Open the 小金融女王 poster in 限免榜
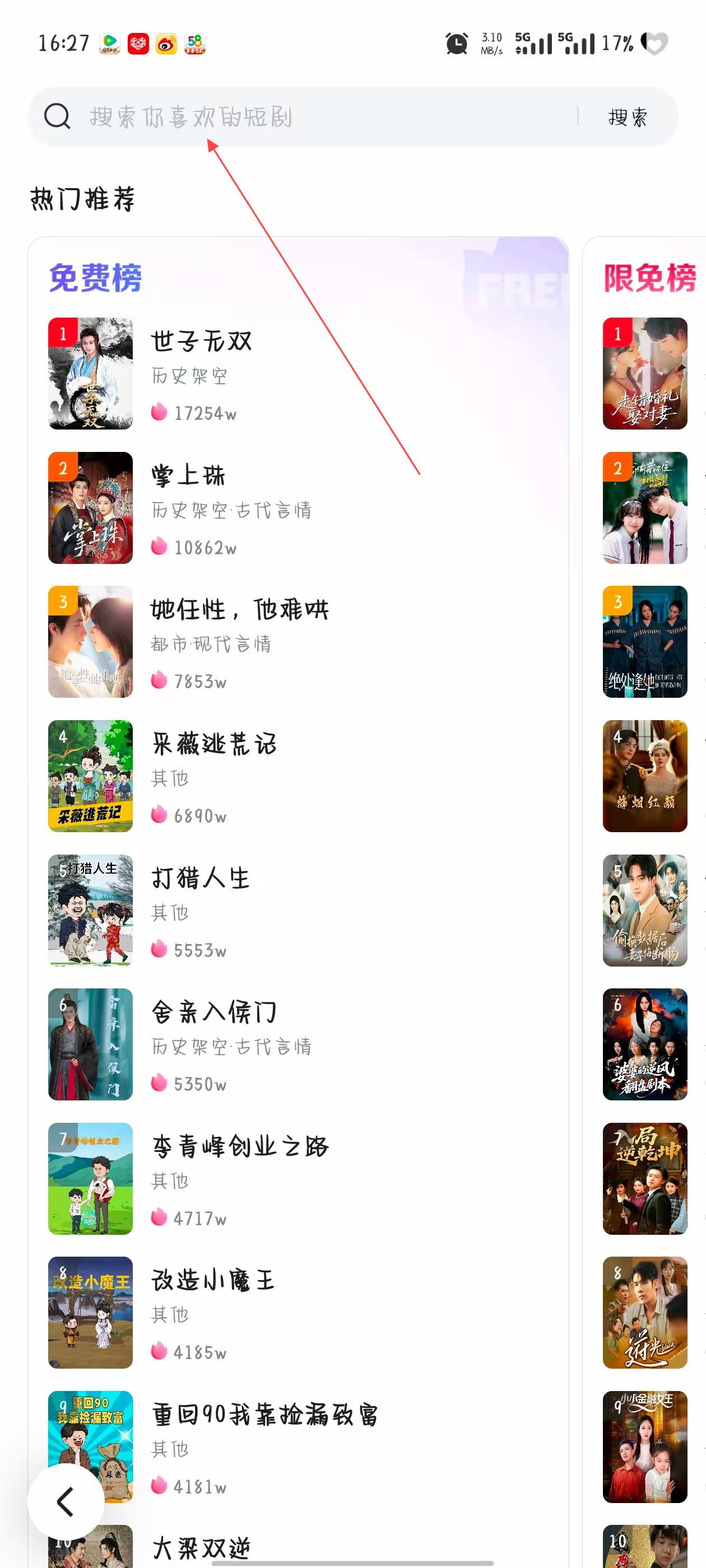This screenshot has width=706, height=1568. point(644,1447)
